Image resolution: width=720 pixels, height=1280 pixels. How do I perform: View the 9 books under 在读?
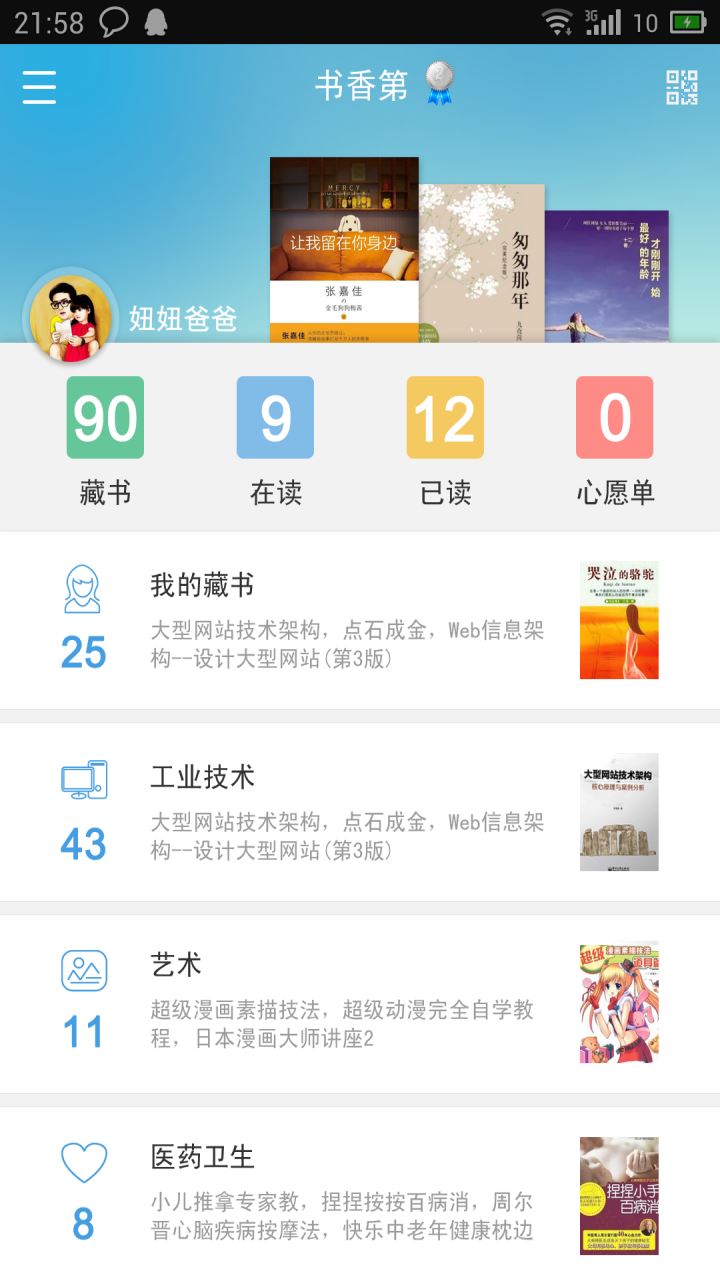click(x=275, y=441)
